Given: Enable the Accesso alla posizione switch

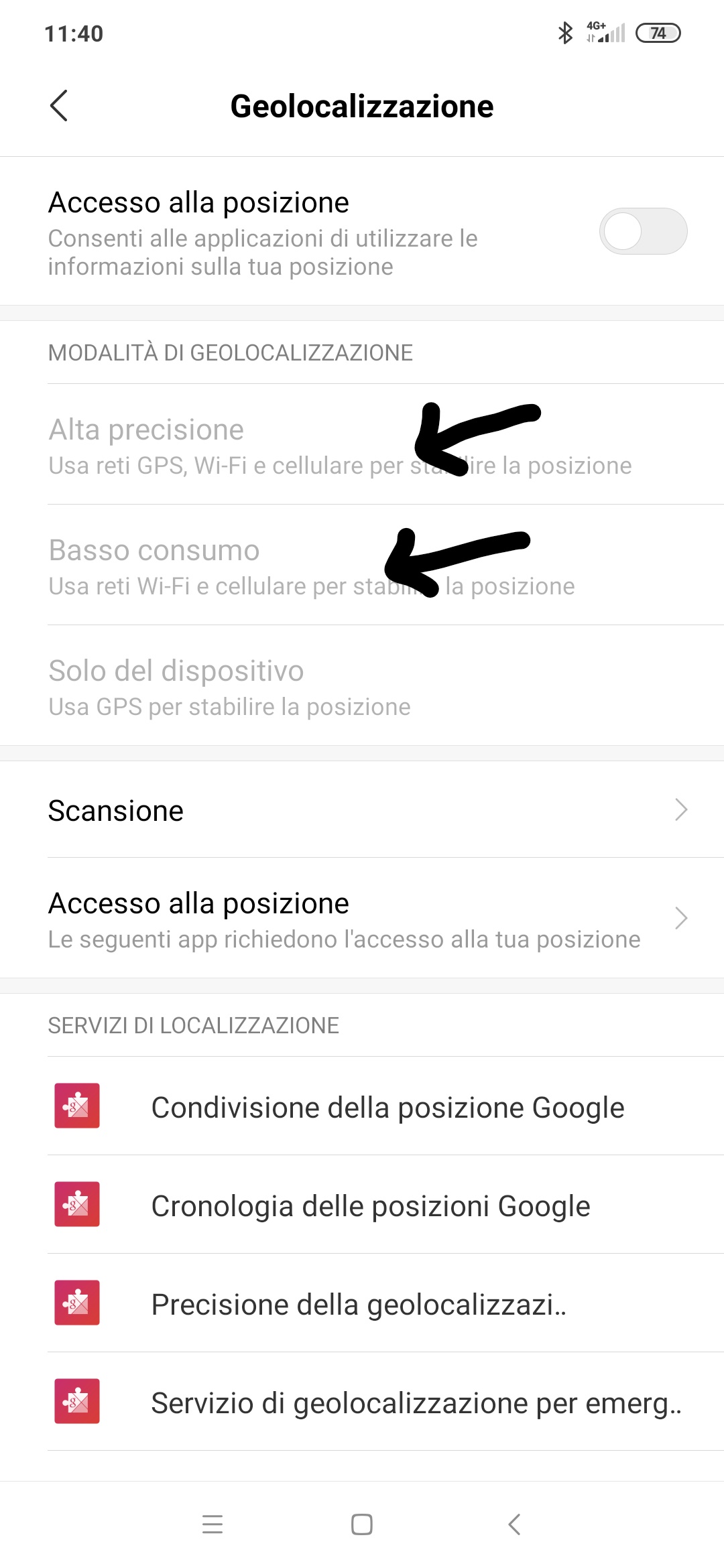Looking at the screenshot, I should click(643, 231).
